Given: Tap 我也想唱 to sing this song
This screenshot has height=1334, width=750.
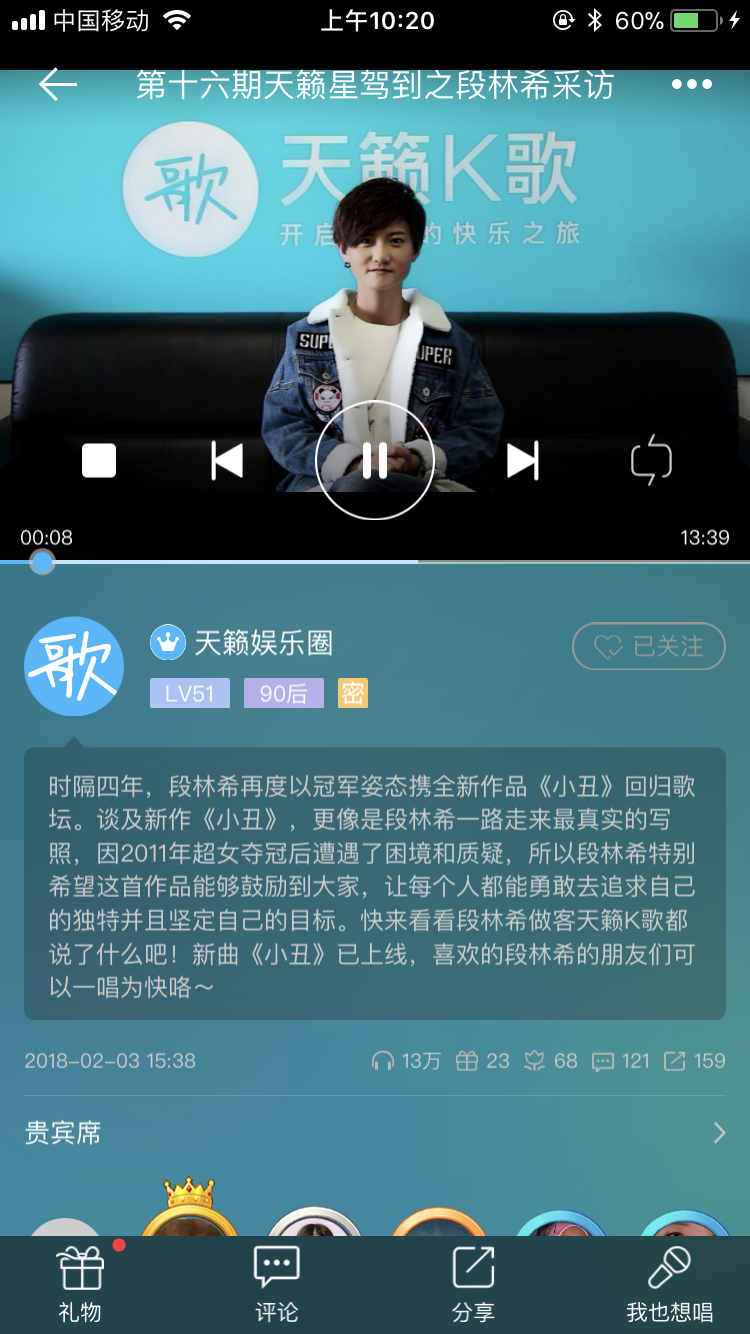Looking at the screenshot, I should pos(669,1285).
